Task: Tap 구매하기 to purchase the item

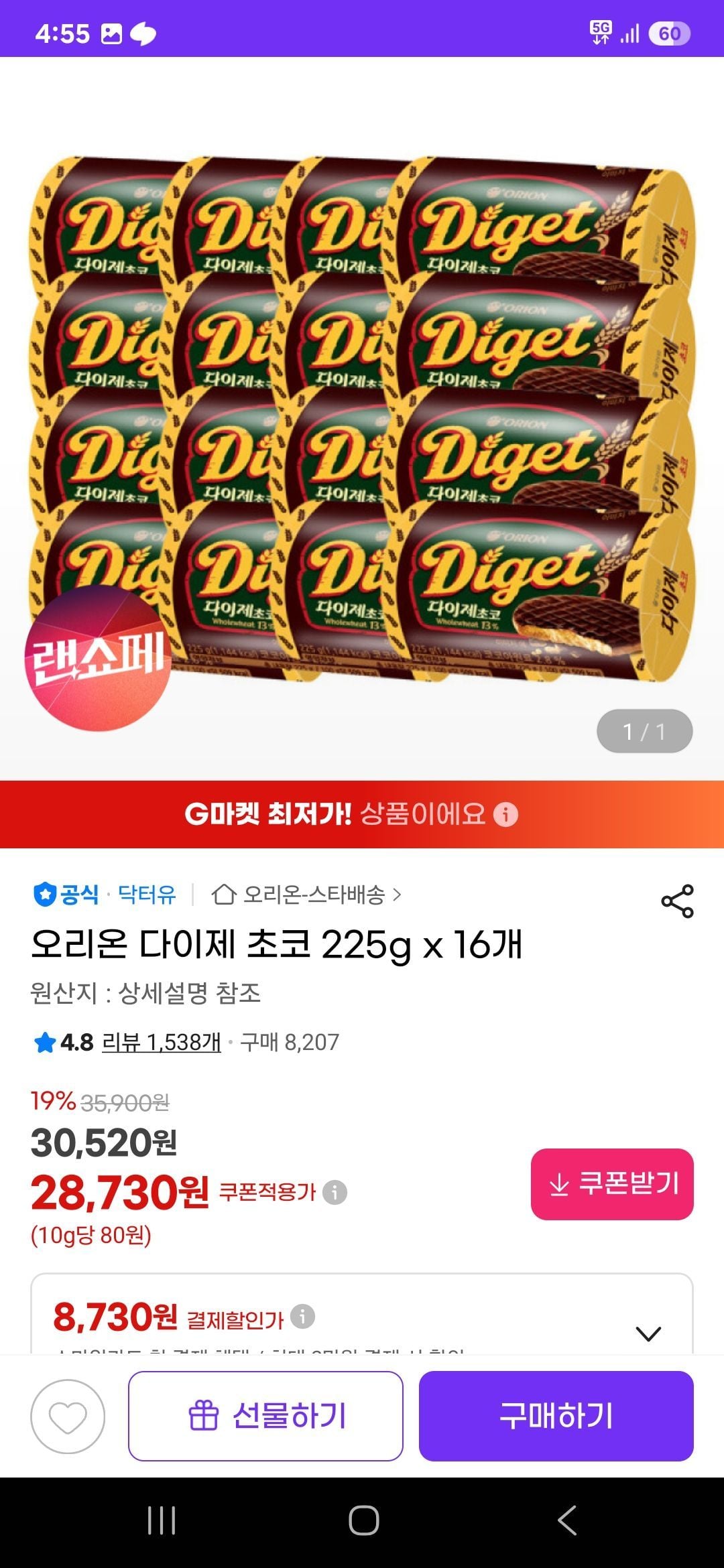Action: pyautogui.click(x=556, y=1416)
